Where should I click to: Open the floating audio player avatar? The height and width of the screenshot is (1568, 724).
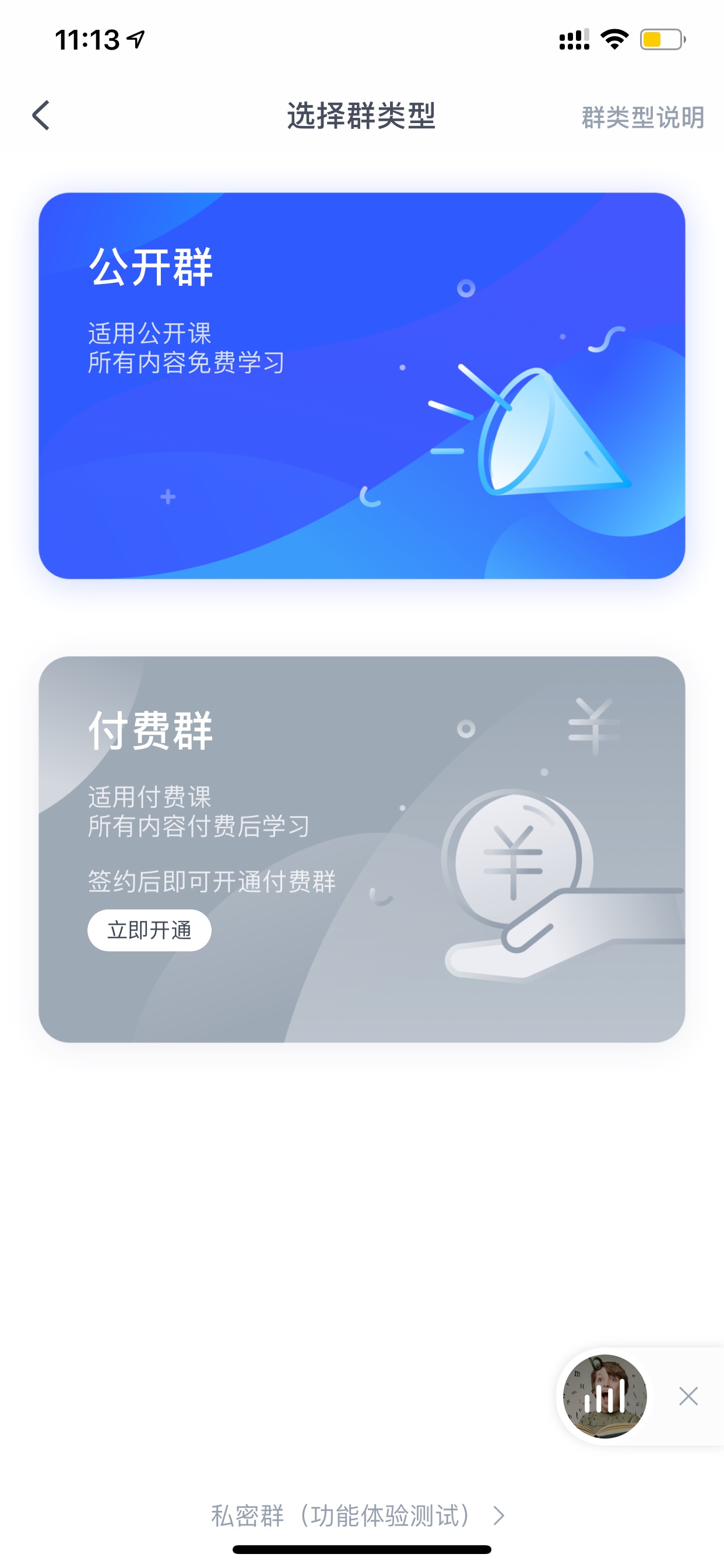[x=604, y=1395]
